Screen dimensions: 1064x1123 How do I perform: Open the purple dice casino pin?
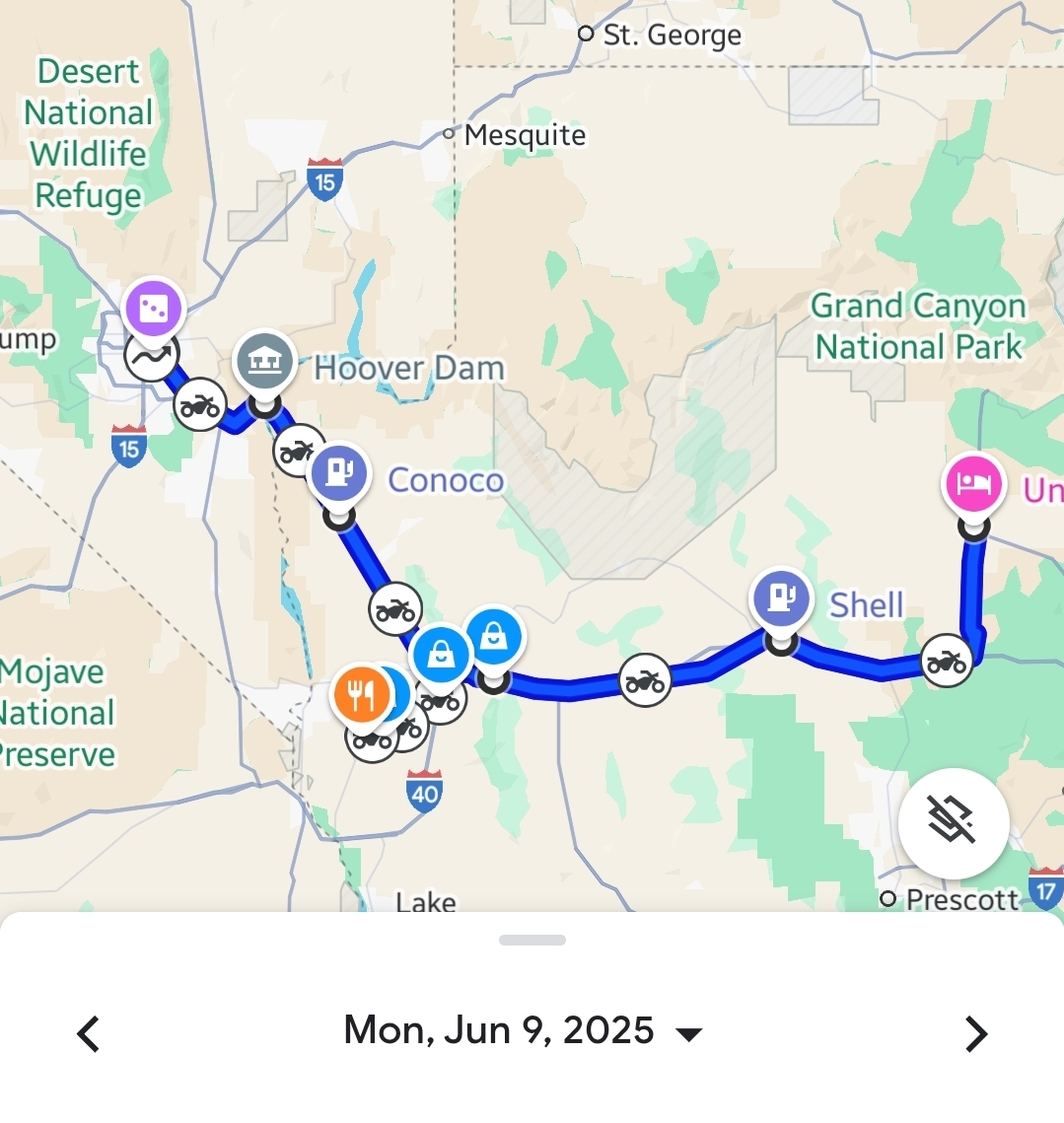(155, 310)
